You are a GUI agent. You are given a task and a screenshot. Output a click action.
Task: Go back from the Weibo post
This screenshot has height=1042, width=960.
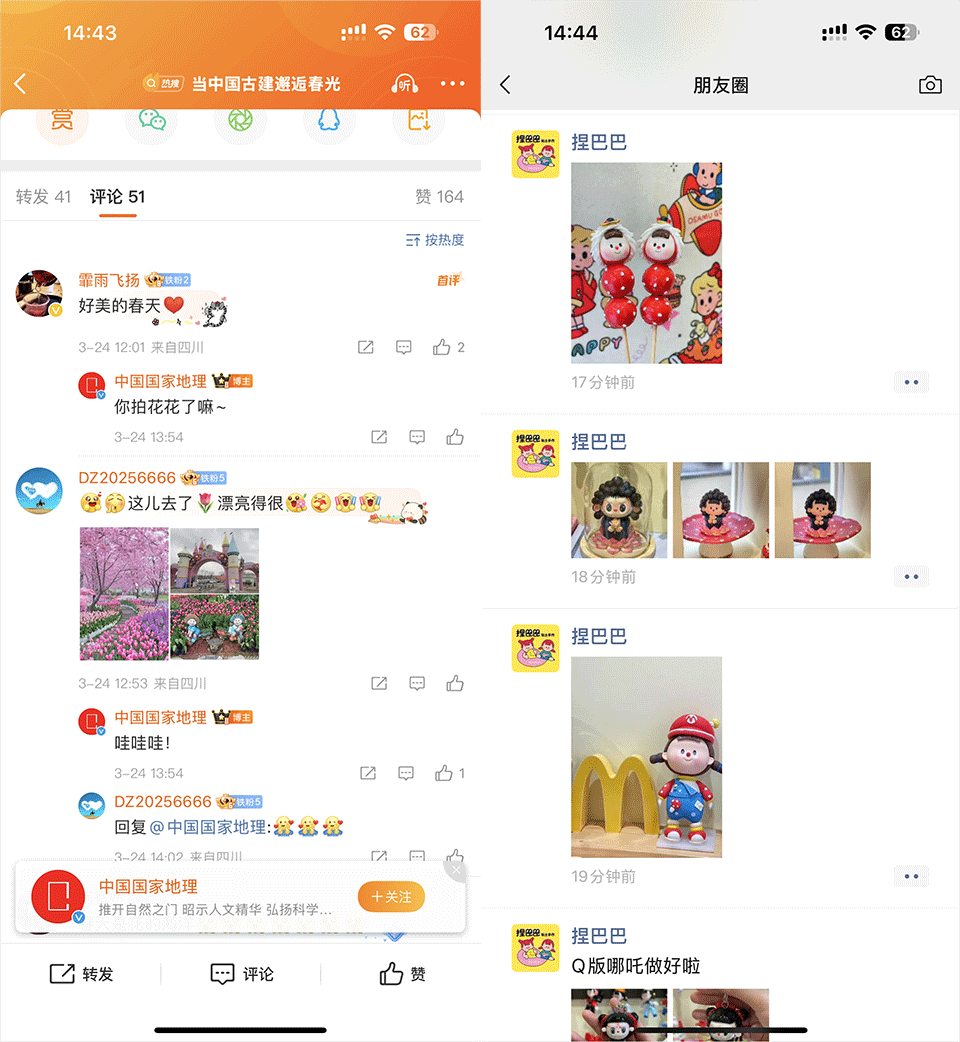(21, 85)
